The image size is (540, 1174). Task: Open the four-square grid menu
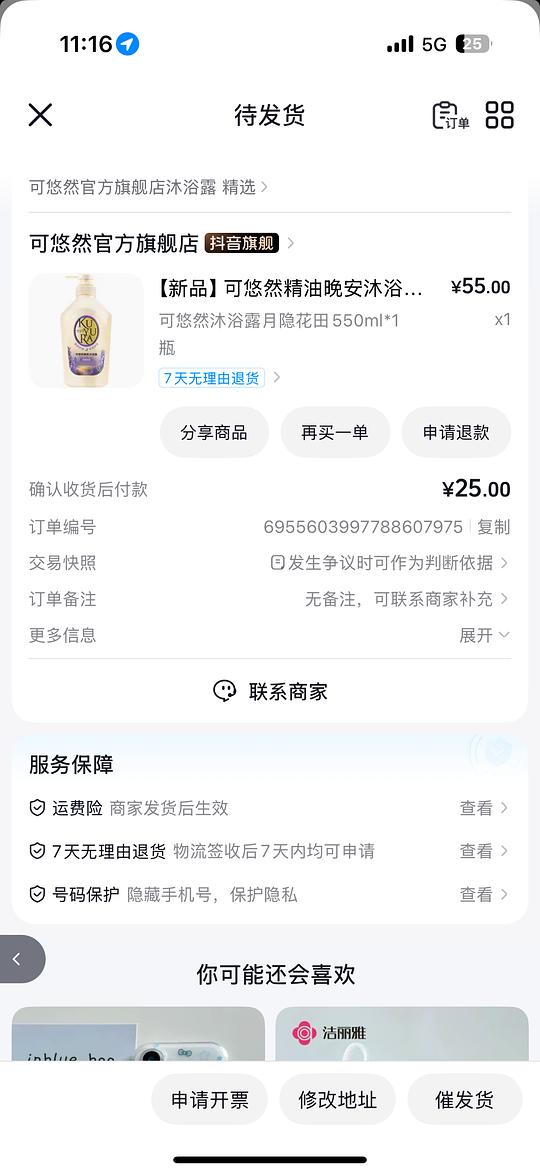(500, 115)
